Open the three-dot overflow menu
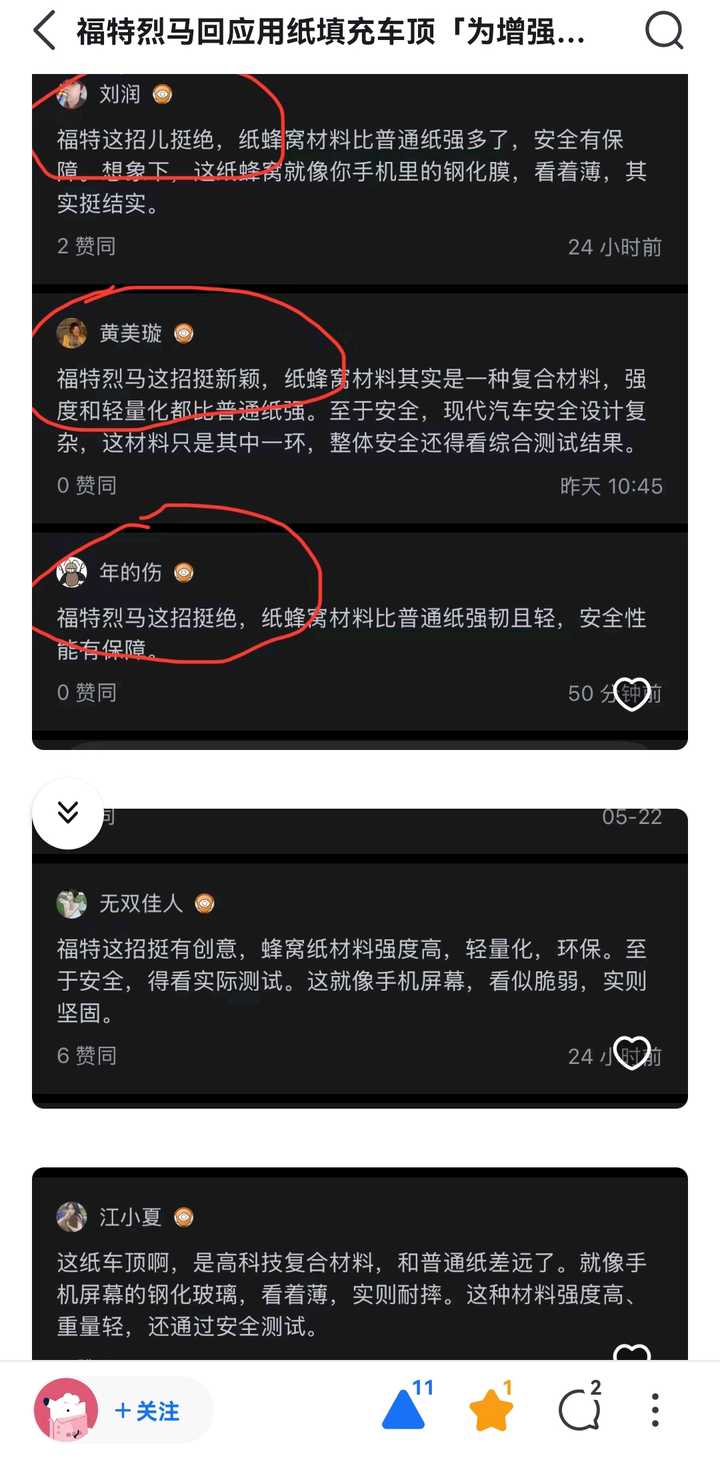Image resolution: width=720 pixels, height=1458 pixels. pyautogui.click(x=655, y=1409)
